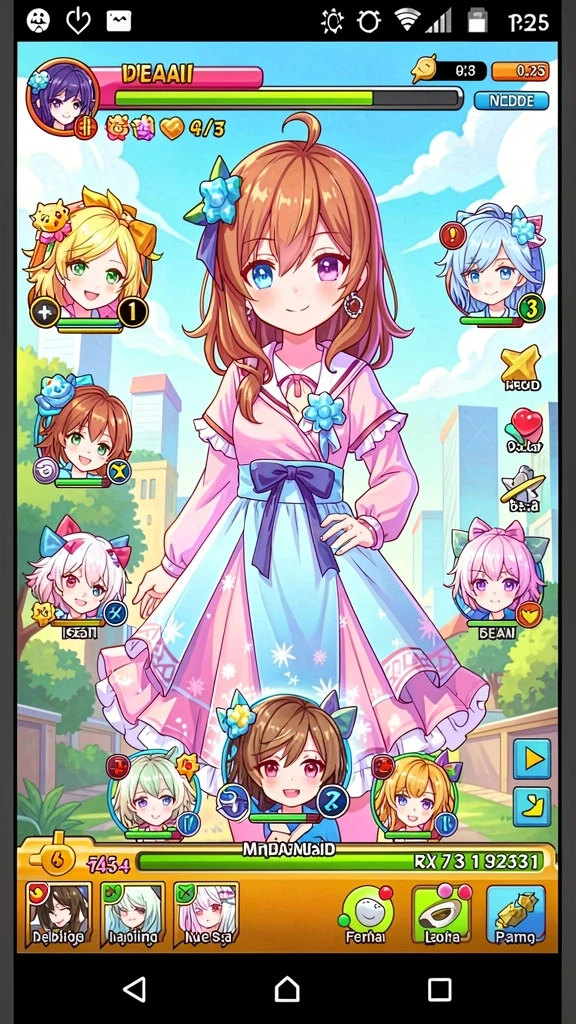Open the green Fernai button

366,914
